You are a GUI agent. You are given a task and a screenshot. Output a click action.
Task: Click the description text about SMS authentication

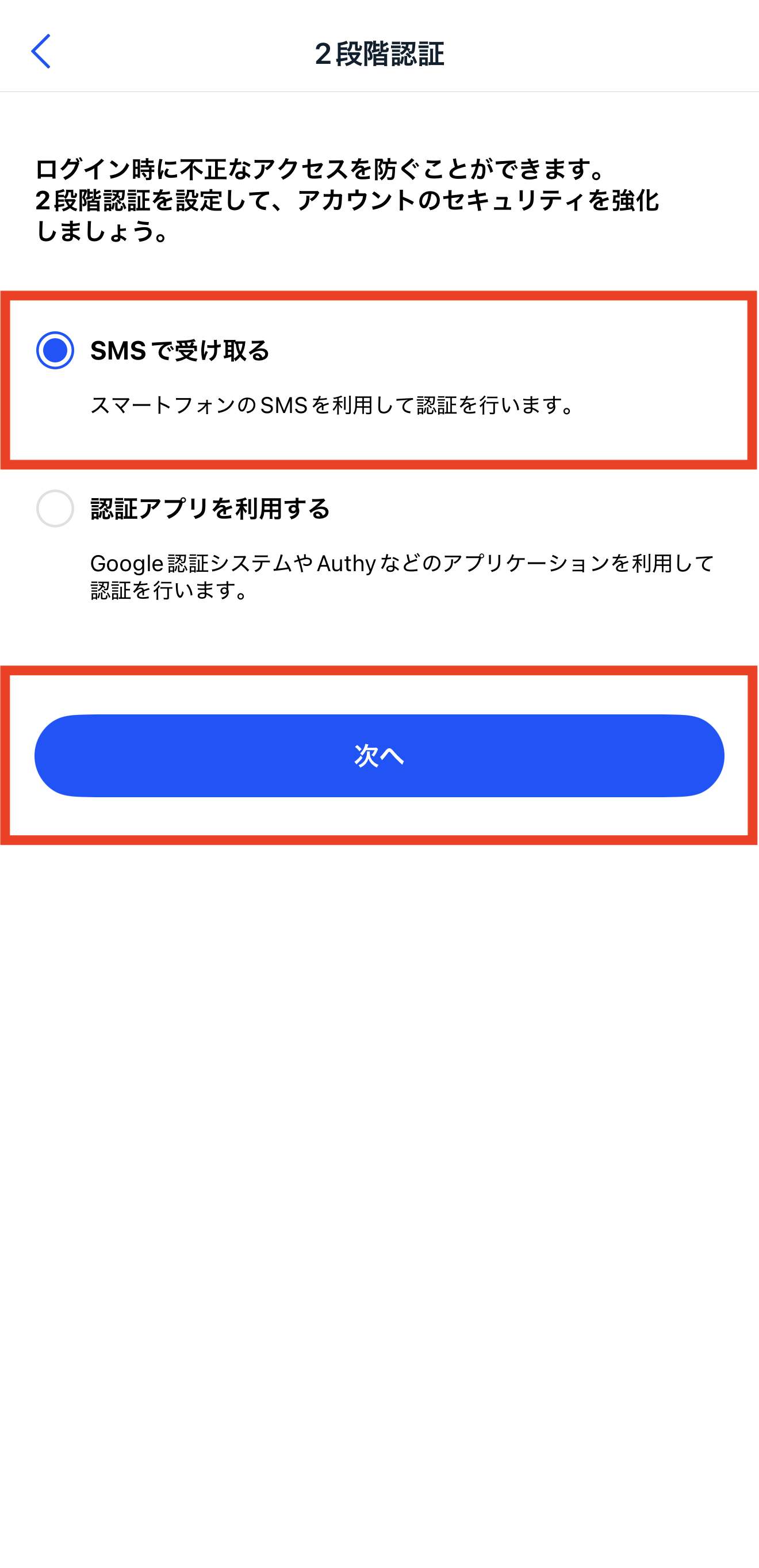click(332, 404)
